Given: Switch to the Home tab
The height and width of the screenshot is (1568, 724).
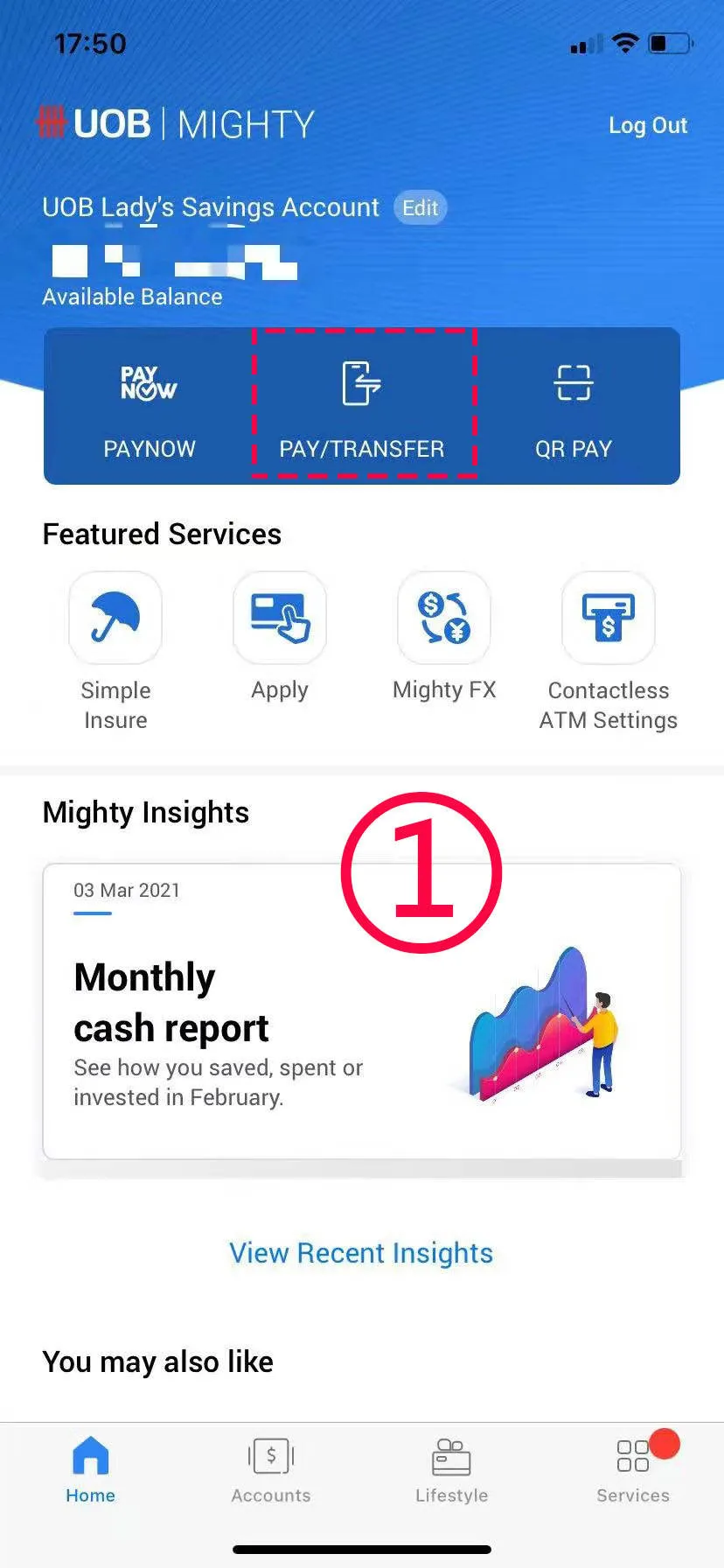Looking at the screenshot, I should click(91, 1470).
